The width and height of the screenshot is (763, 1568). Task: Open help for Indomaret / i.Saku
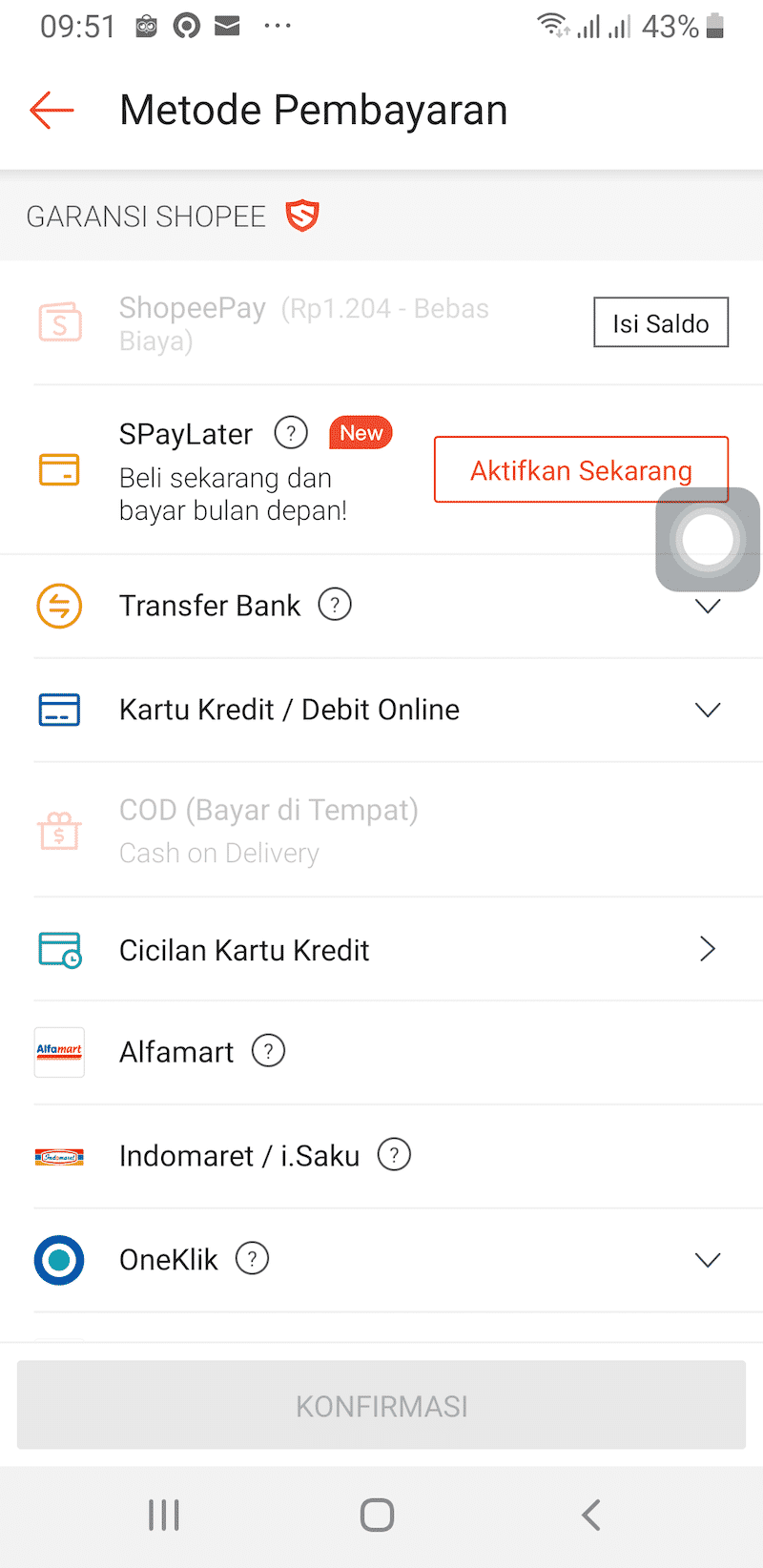pyautogui.click(x=394, y=1155)
